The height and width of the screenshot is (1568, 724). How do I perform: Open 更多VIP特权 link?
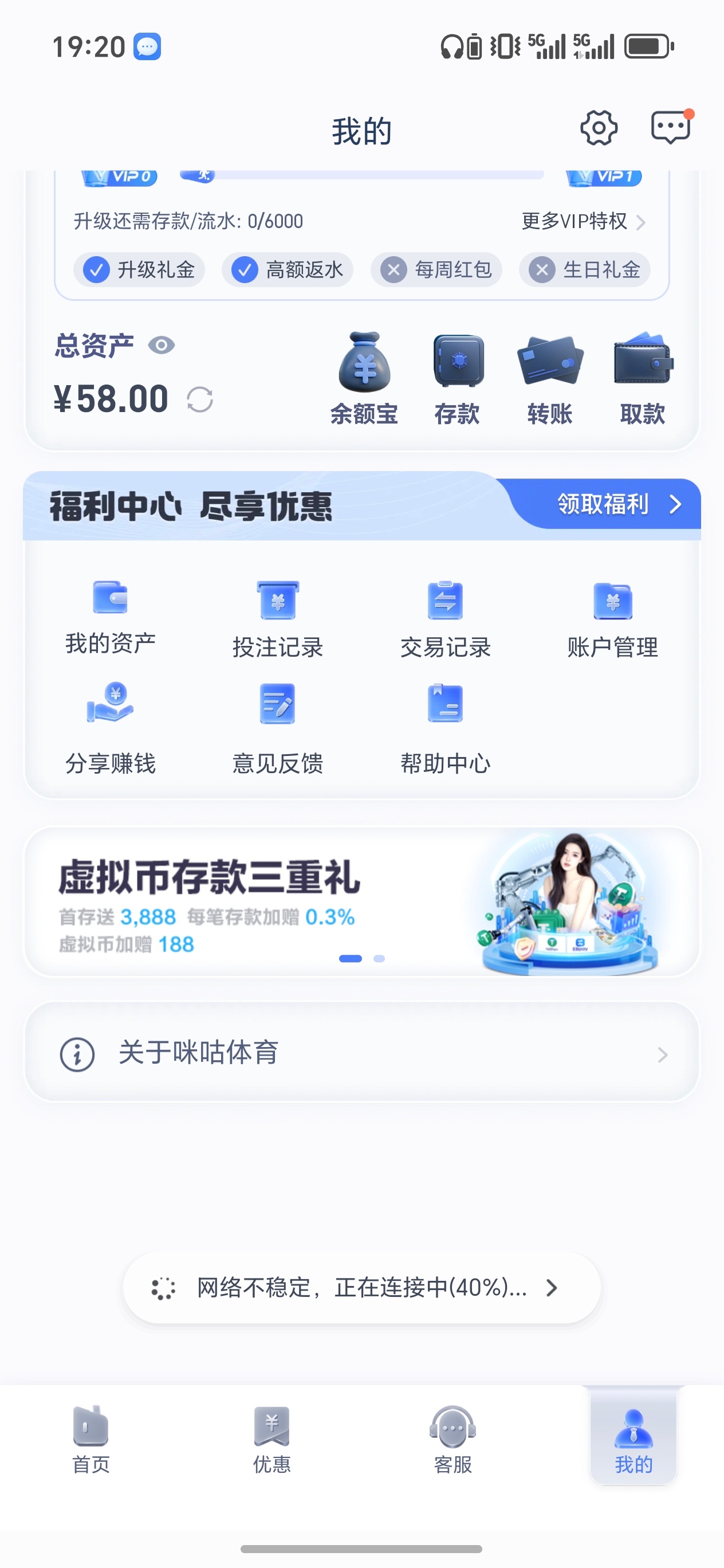tap(583, 221)
